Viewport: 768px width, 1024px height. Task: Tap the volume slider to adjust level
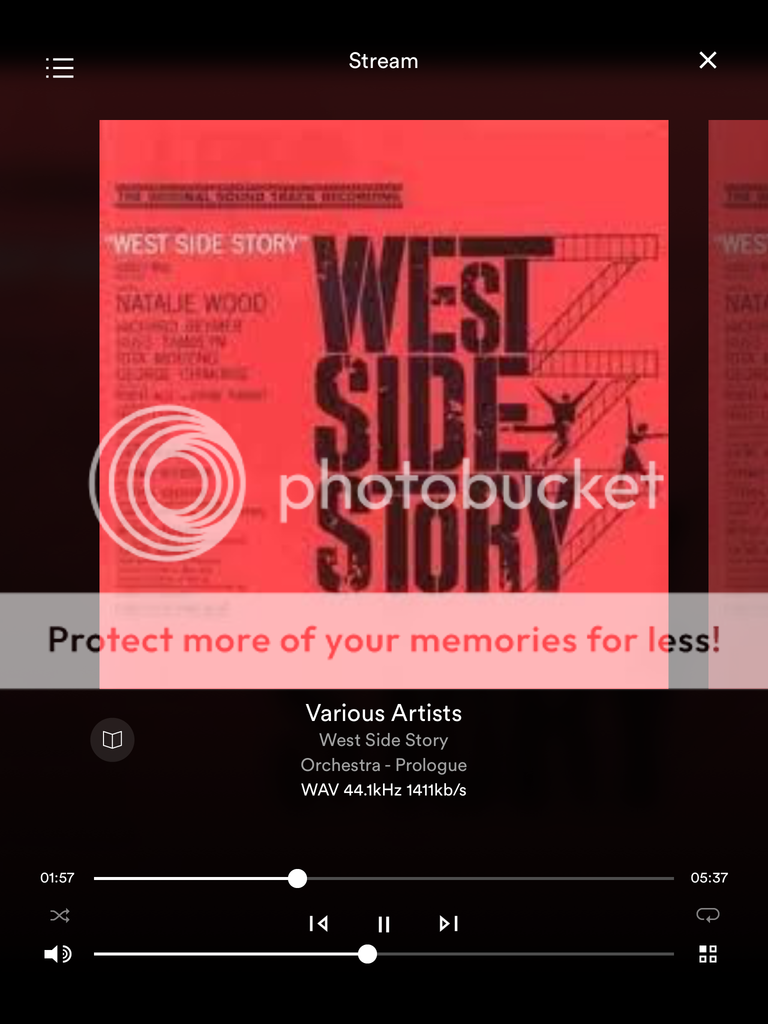point(520,954)
